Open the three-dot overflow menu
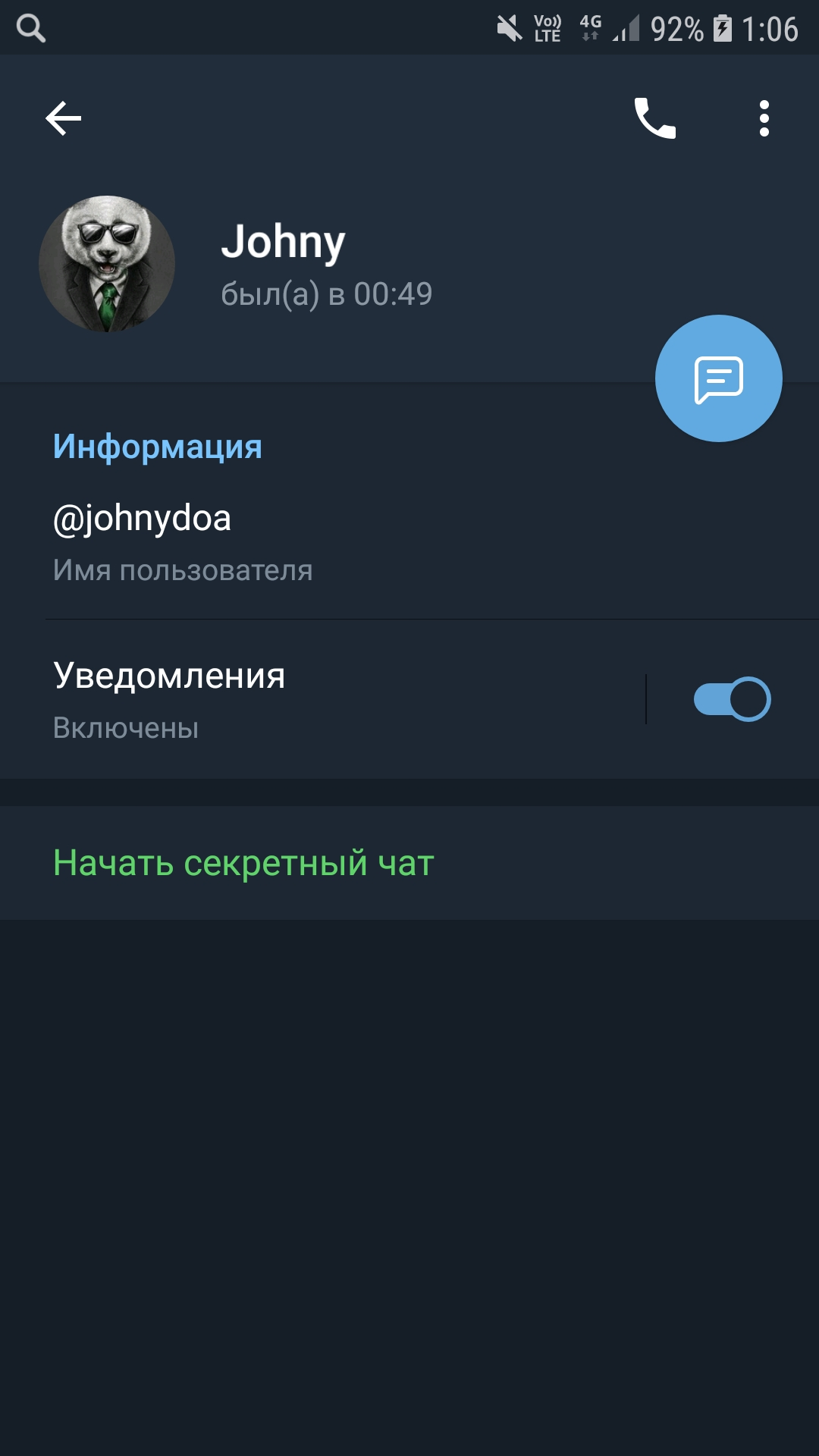This screenshot has height=1456, width=819. (764, 118)
